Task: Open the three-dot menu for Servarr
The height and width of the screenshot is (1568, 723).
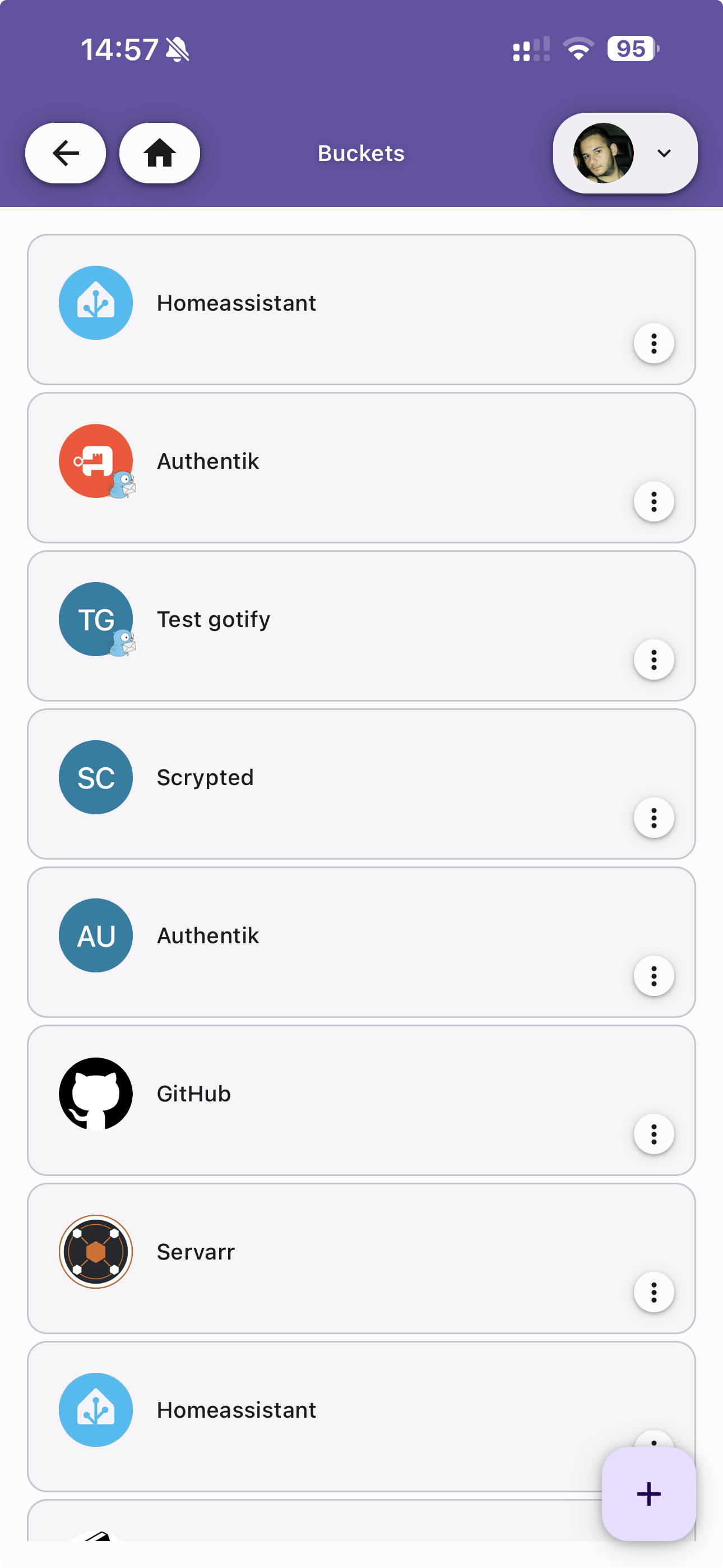Action: (654, 1292)
